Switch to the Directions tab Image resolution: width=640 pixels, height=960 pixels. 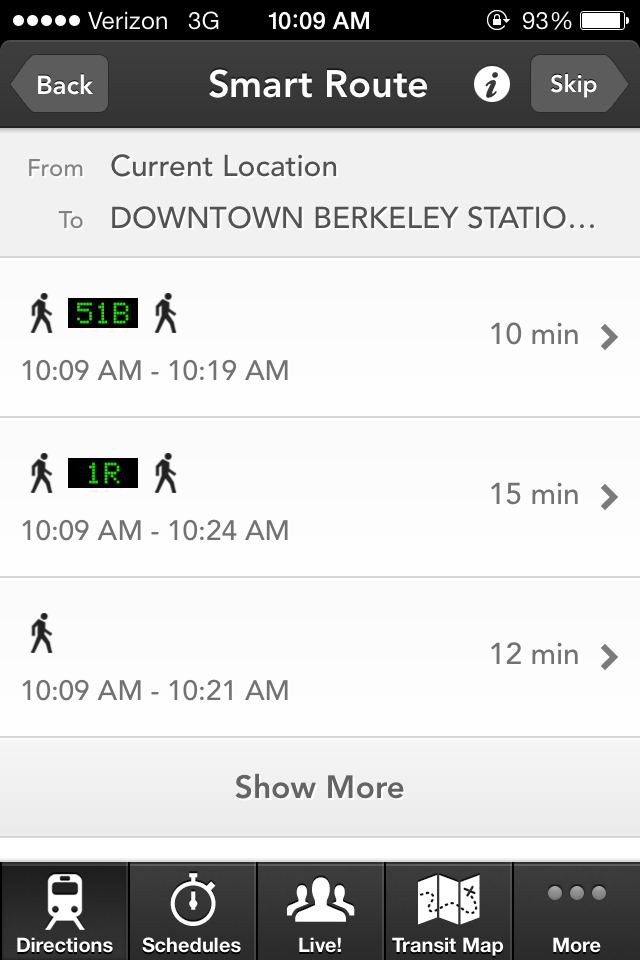coord(65,911)
